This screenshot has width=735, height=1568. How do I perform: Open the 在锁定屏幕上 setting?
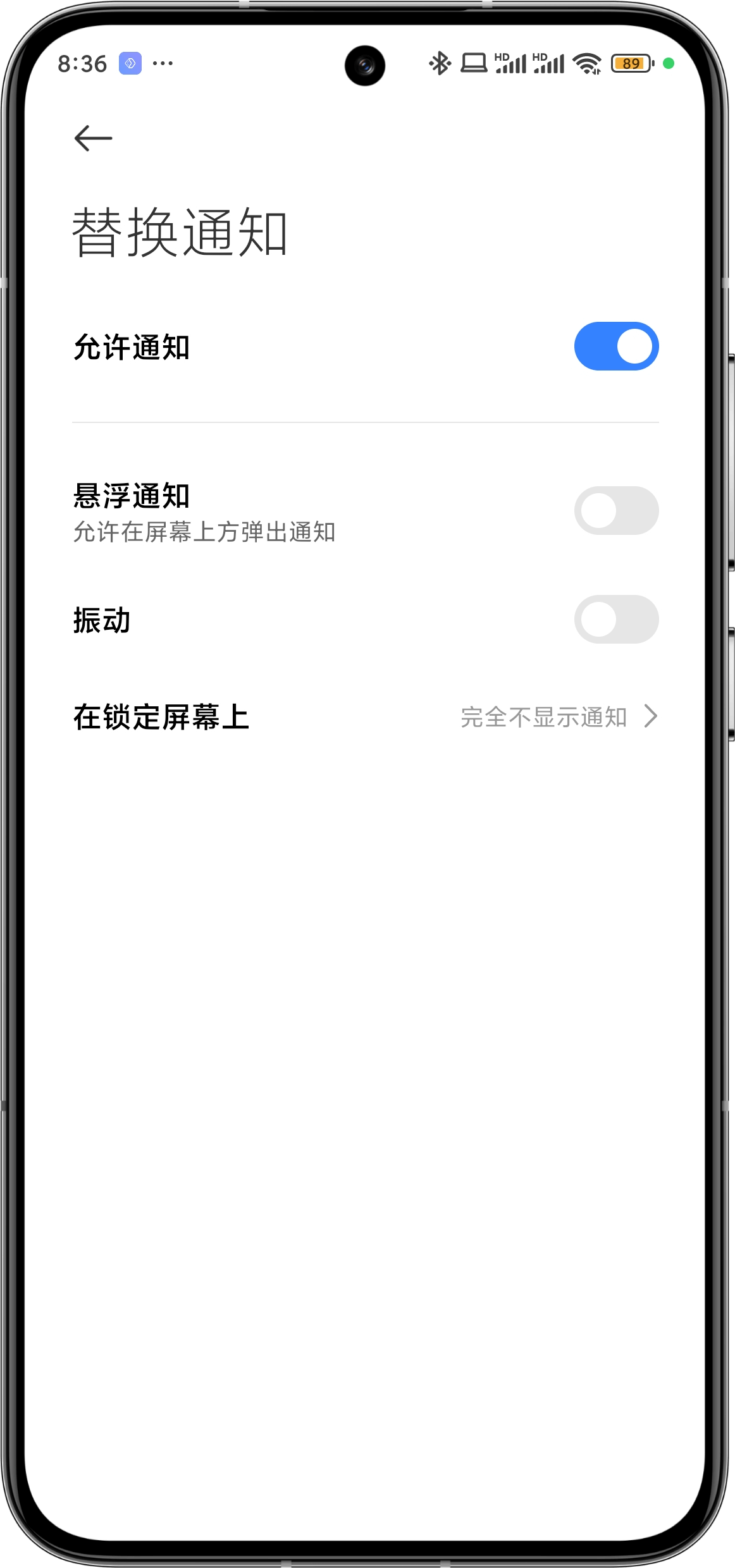(366, 717)
